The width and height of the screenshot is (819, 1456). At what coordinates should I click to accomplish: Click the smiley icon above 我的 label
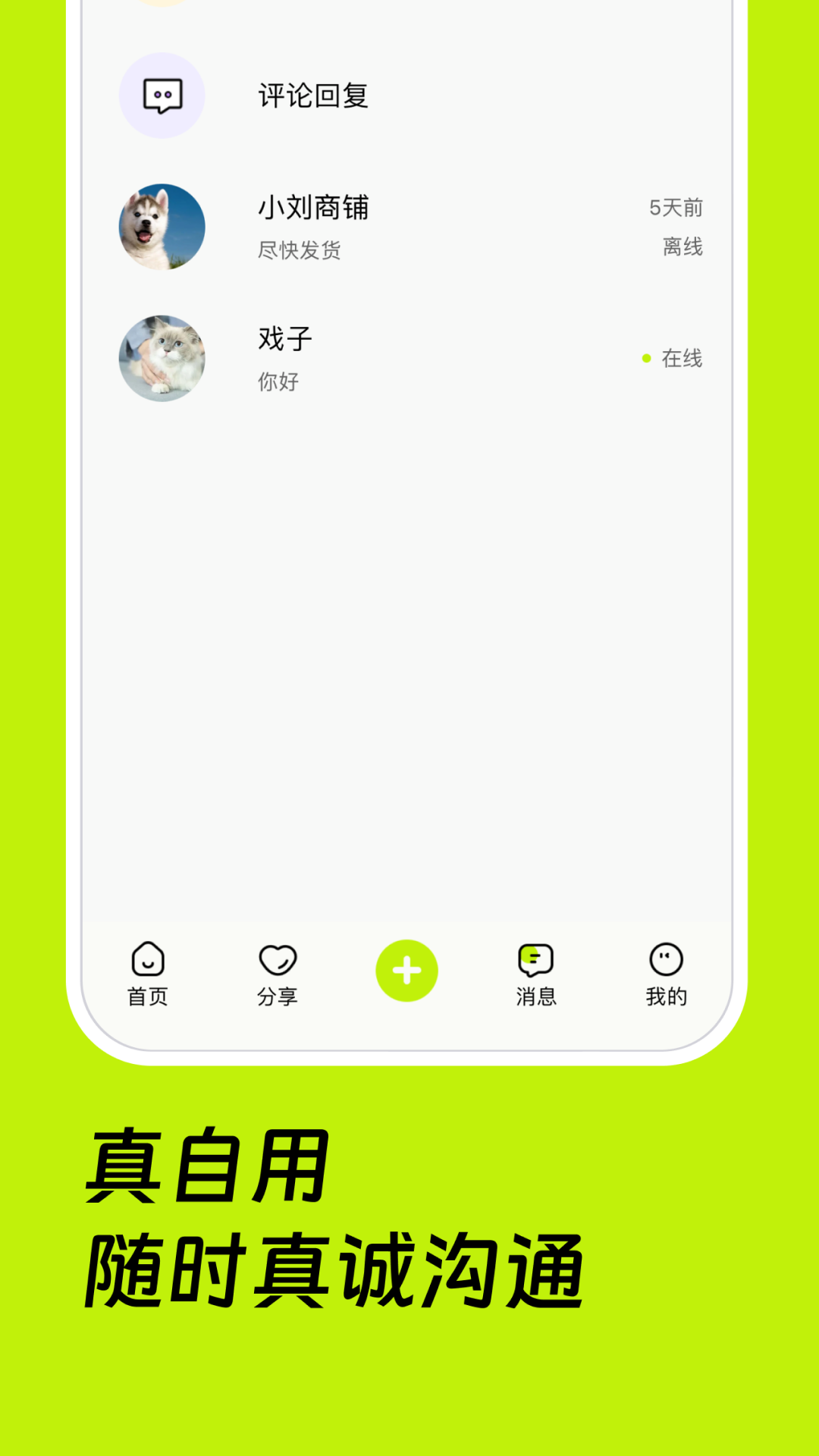coord(664,957)
